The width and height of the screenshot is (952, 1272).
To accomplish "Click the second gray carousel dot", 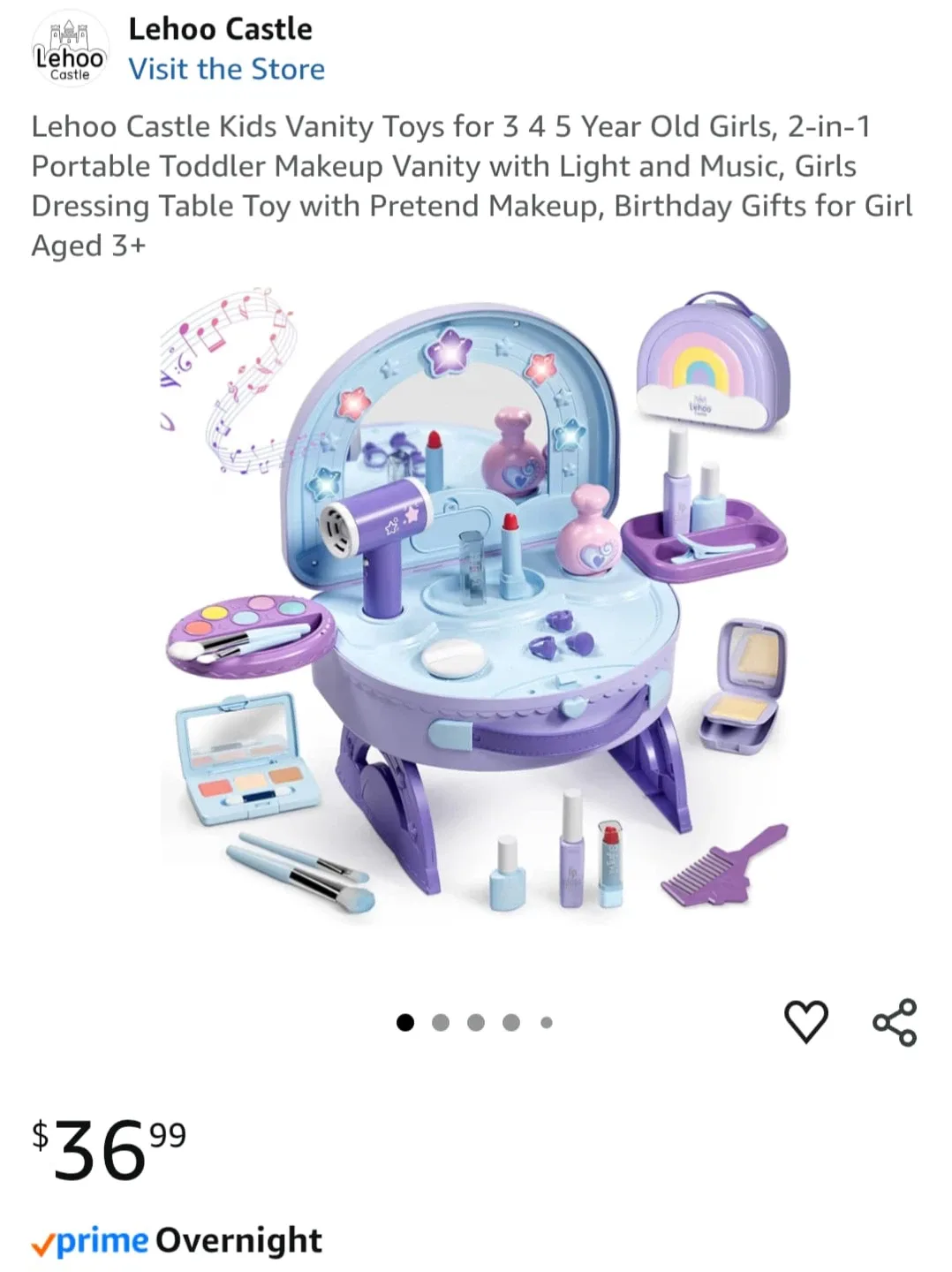I will tap(442, 1022).
